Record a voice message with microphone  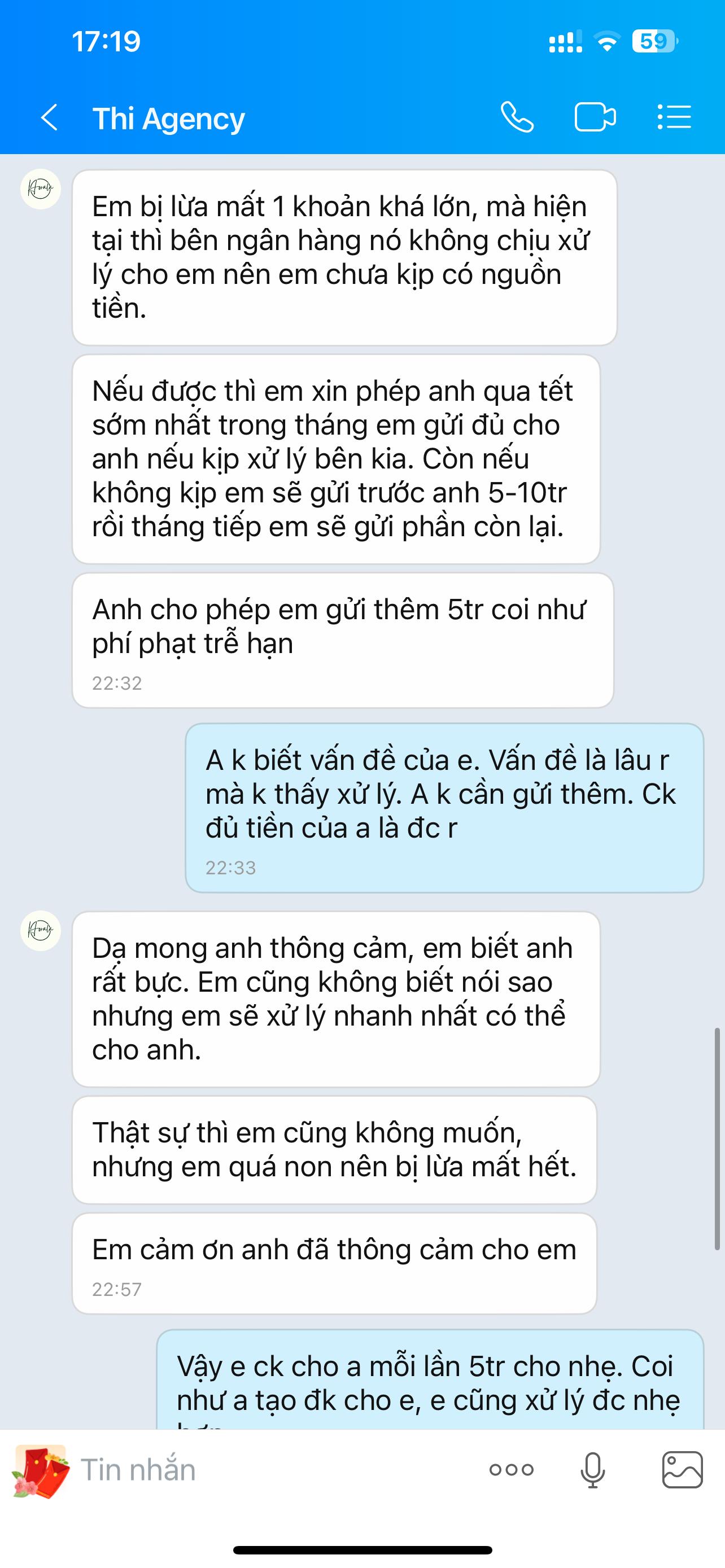click(x=592, y=1470)
